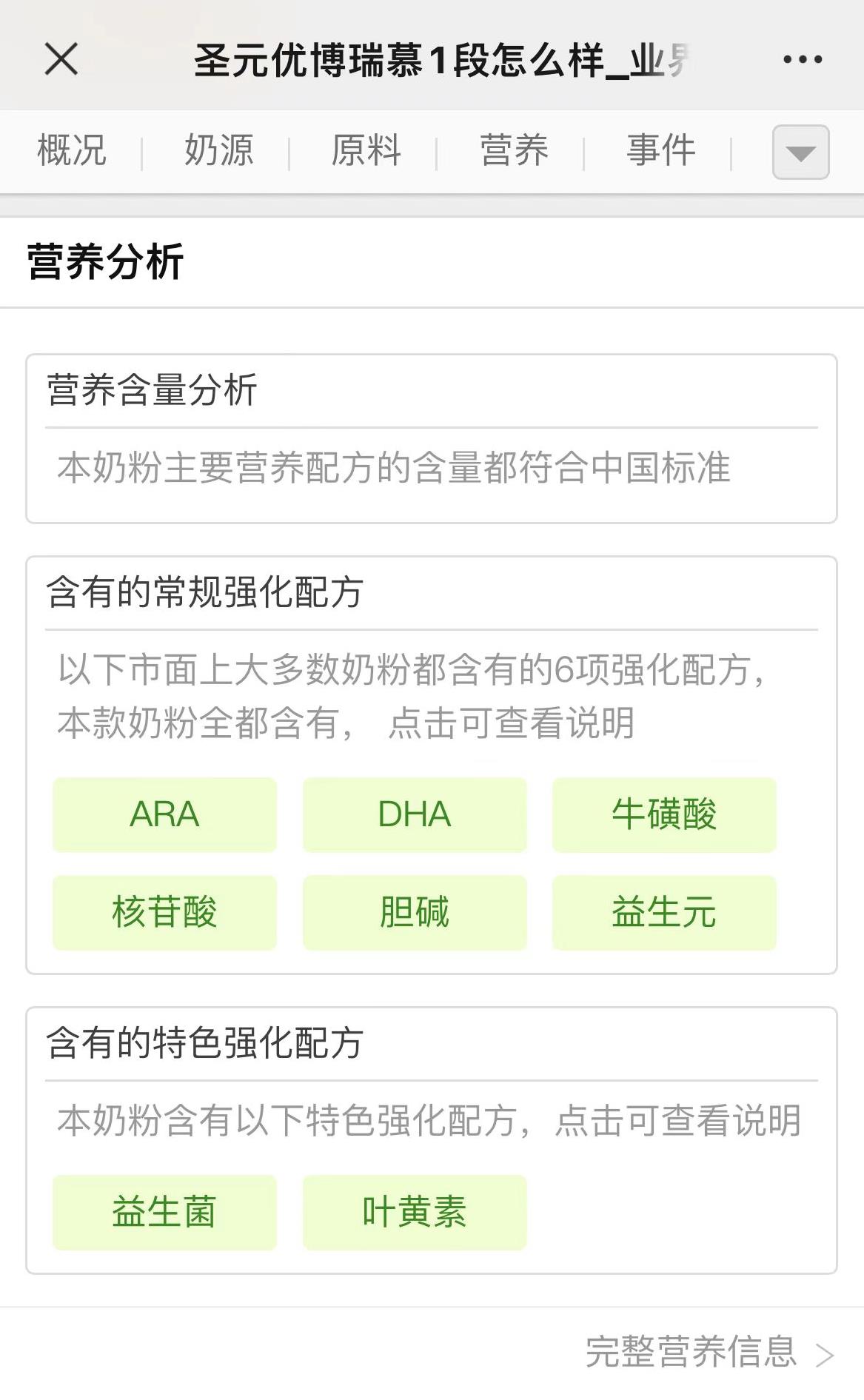Open the three-dot more options menu
This screenshot has height=1400, width=864.
pyautogui.click(x=803, y=59)
